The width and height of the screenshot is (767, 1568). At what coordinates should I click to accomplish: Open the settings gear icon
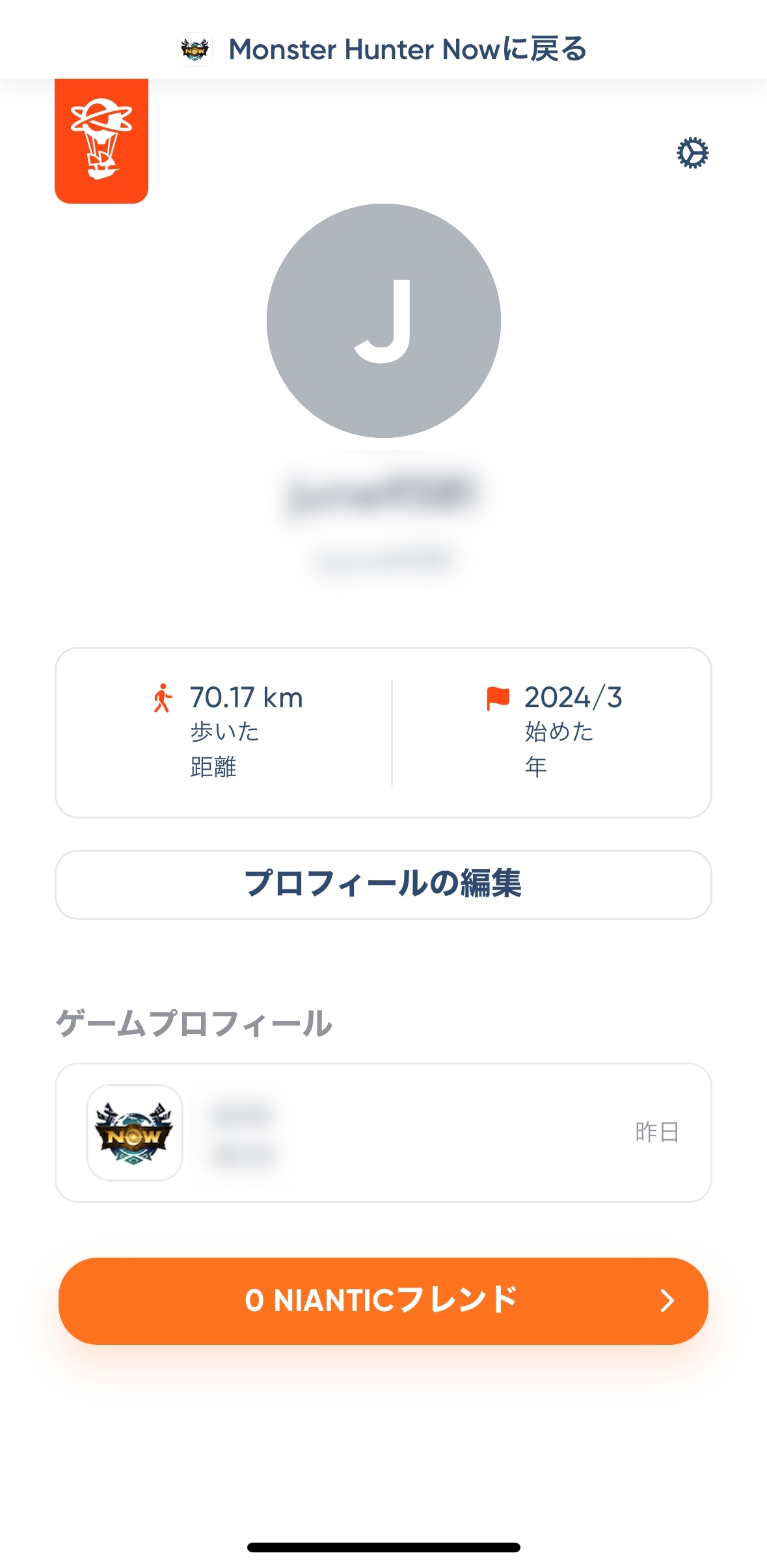(x=692, y=154)
